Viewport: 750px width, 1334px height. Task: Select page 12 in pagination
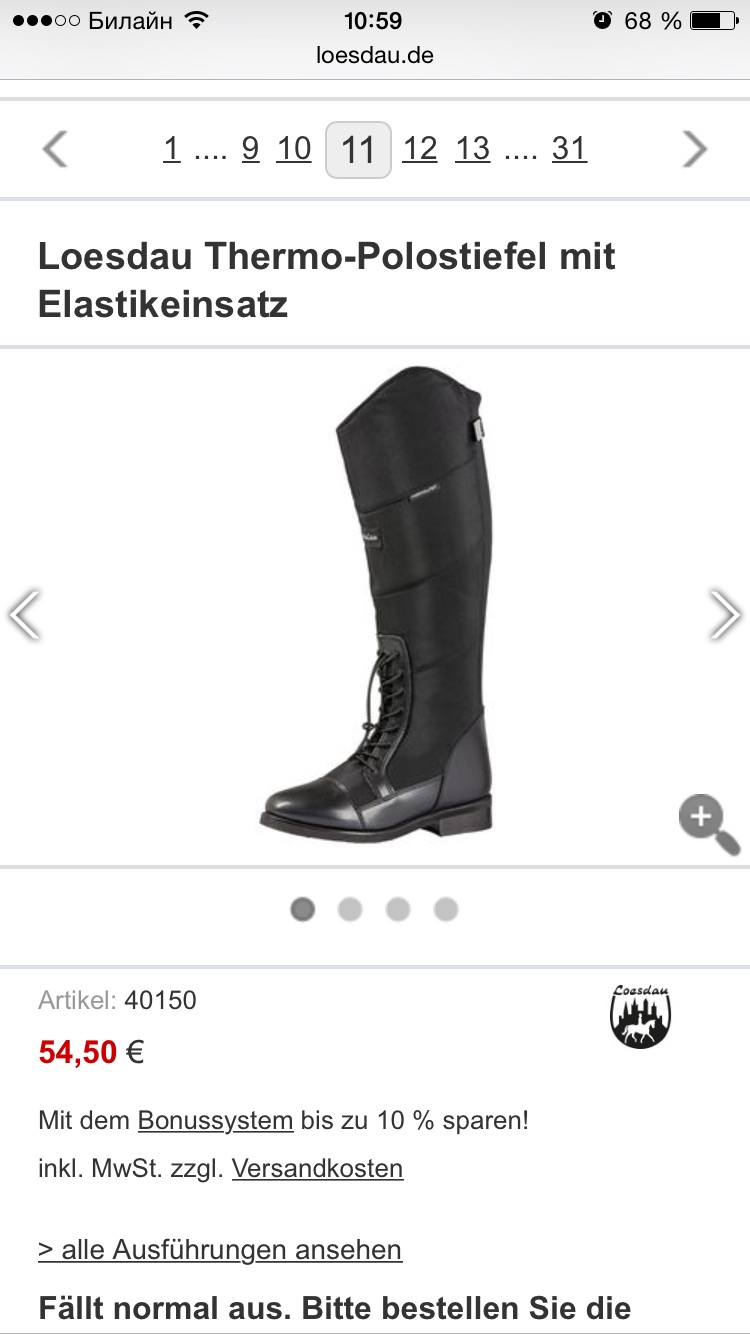(x=420, y=150)
